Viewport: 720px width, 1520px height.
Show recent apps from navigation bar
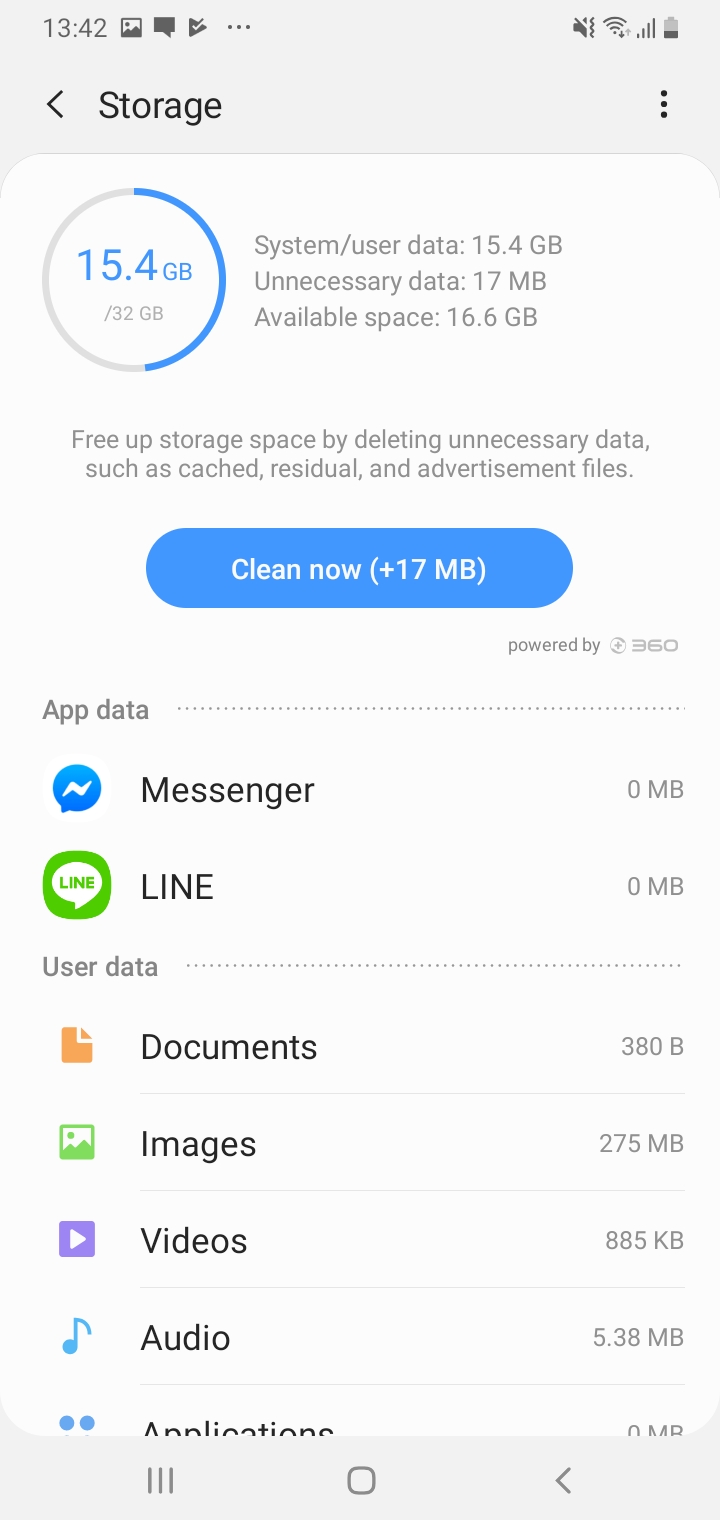[x=160, y=1480]
